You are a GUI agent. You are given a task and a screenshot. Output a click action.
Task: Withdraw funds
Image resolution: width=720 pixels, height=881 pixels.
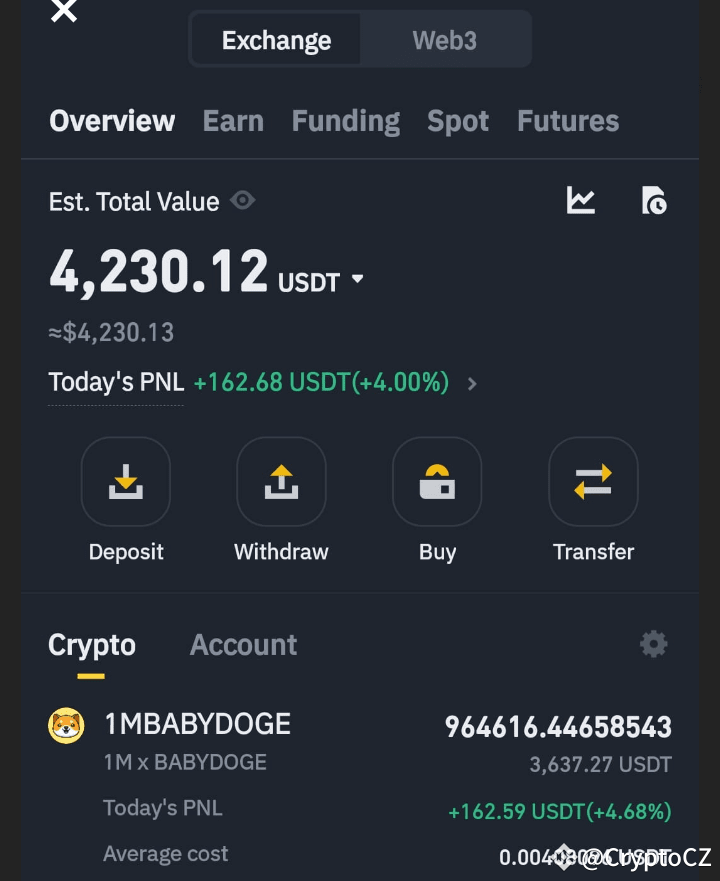[281, 482]
